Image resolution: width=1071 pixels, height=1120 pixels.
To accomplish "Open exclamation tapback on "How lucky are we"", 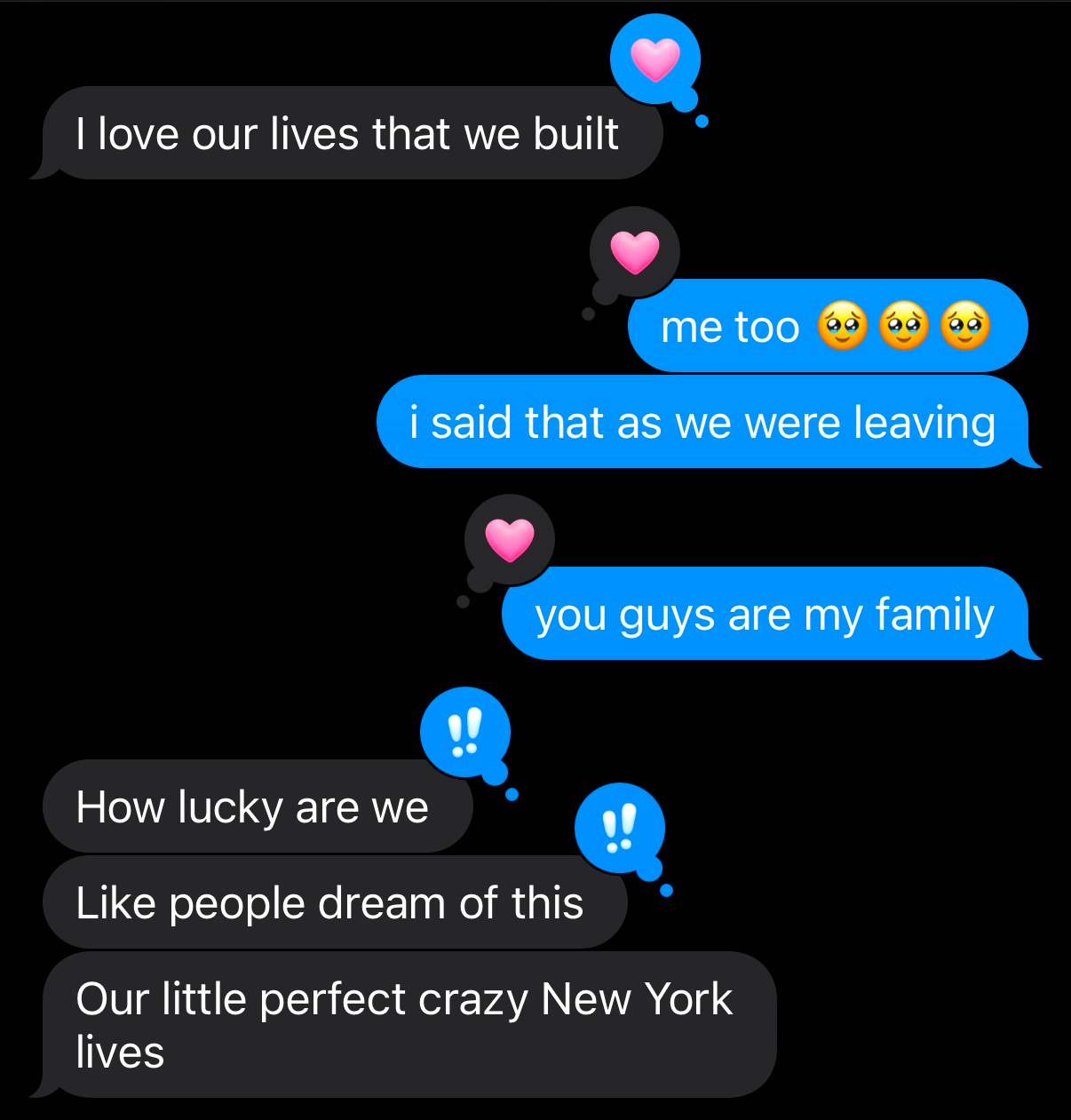I will (464, 732).
